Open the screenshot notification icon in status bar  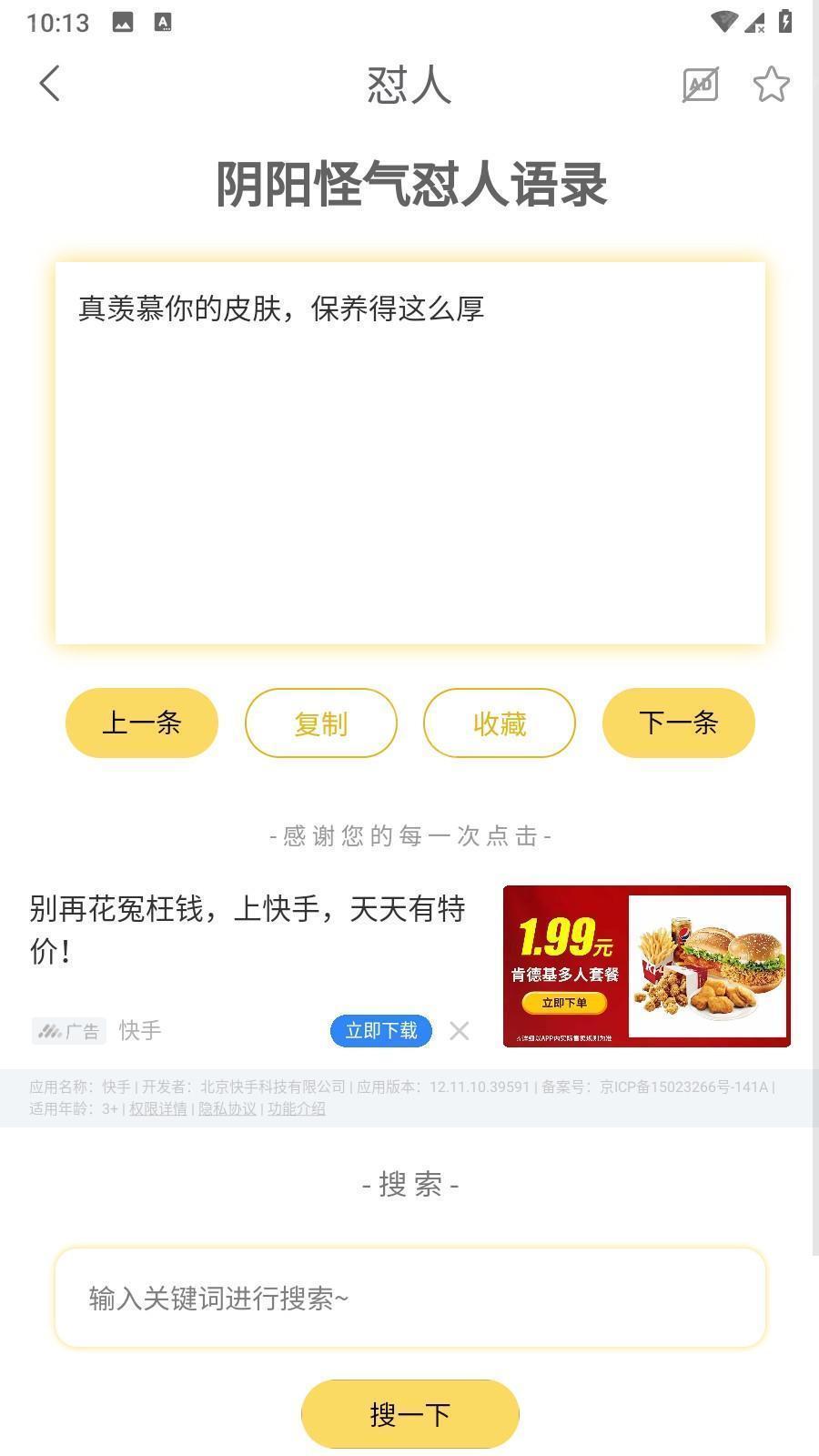pos(164,23)
